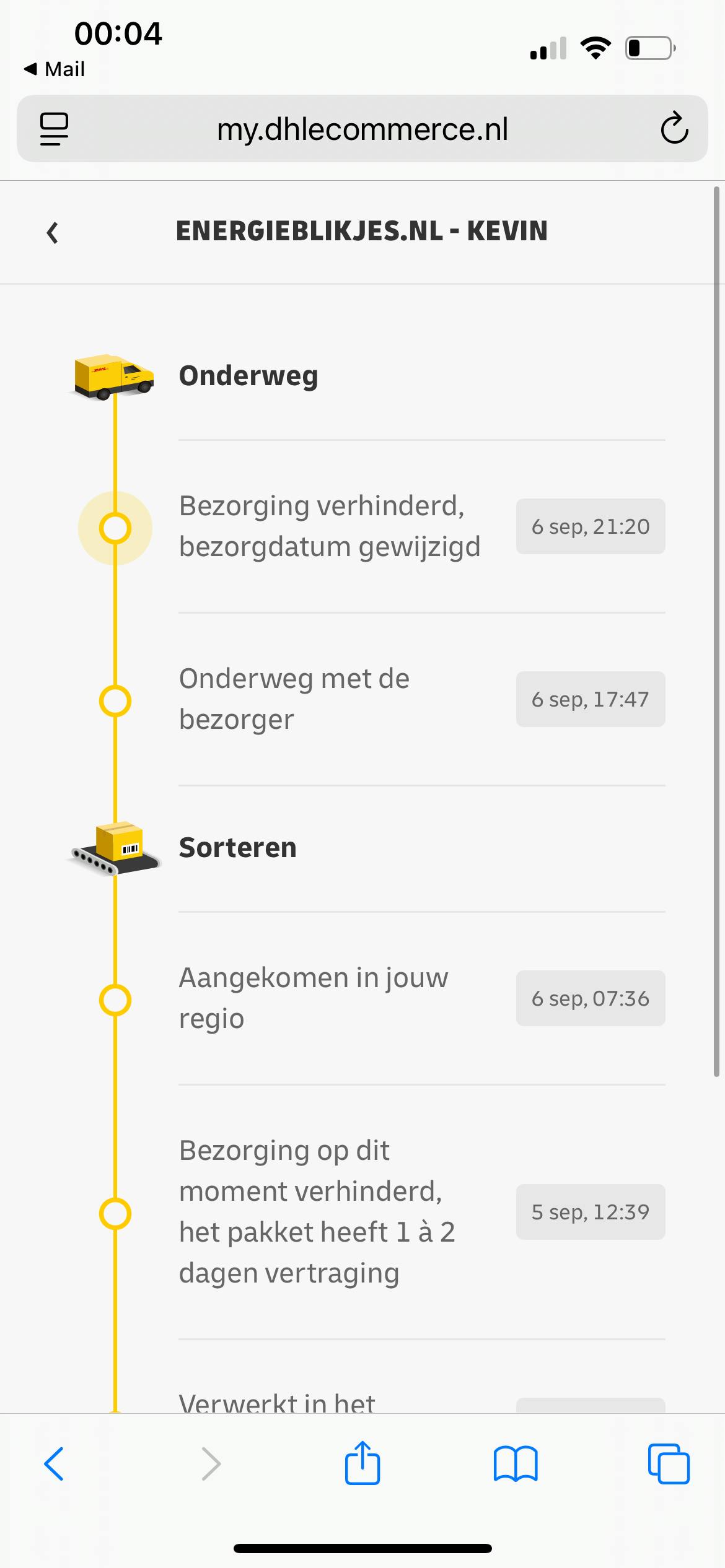Return to the Mail app

(x=54, y=69)
